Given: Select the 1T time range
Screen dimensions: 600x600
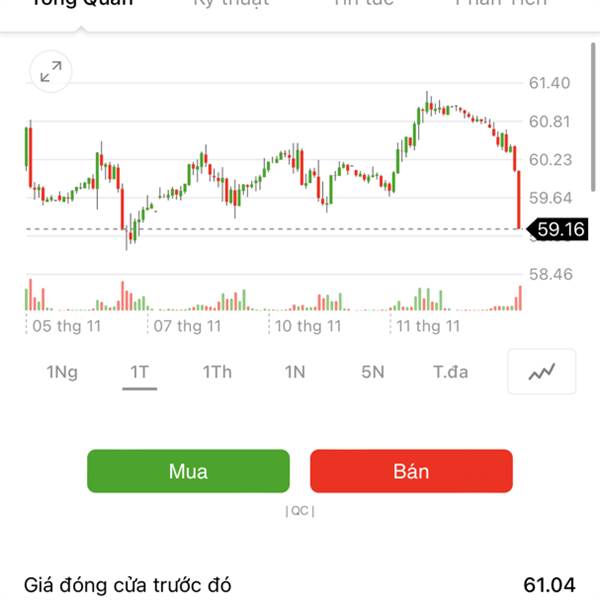Looking at the screenshot, I should (139, 372).
